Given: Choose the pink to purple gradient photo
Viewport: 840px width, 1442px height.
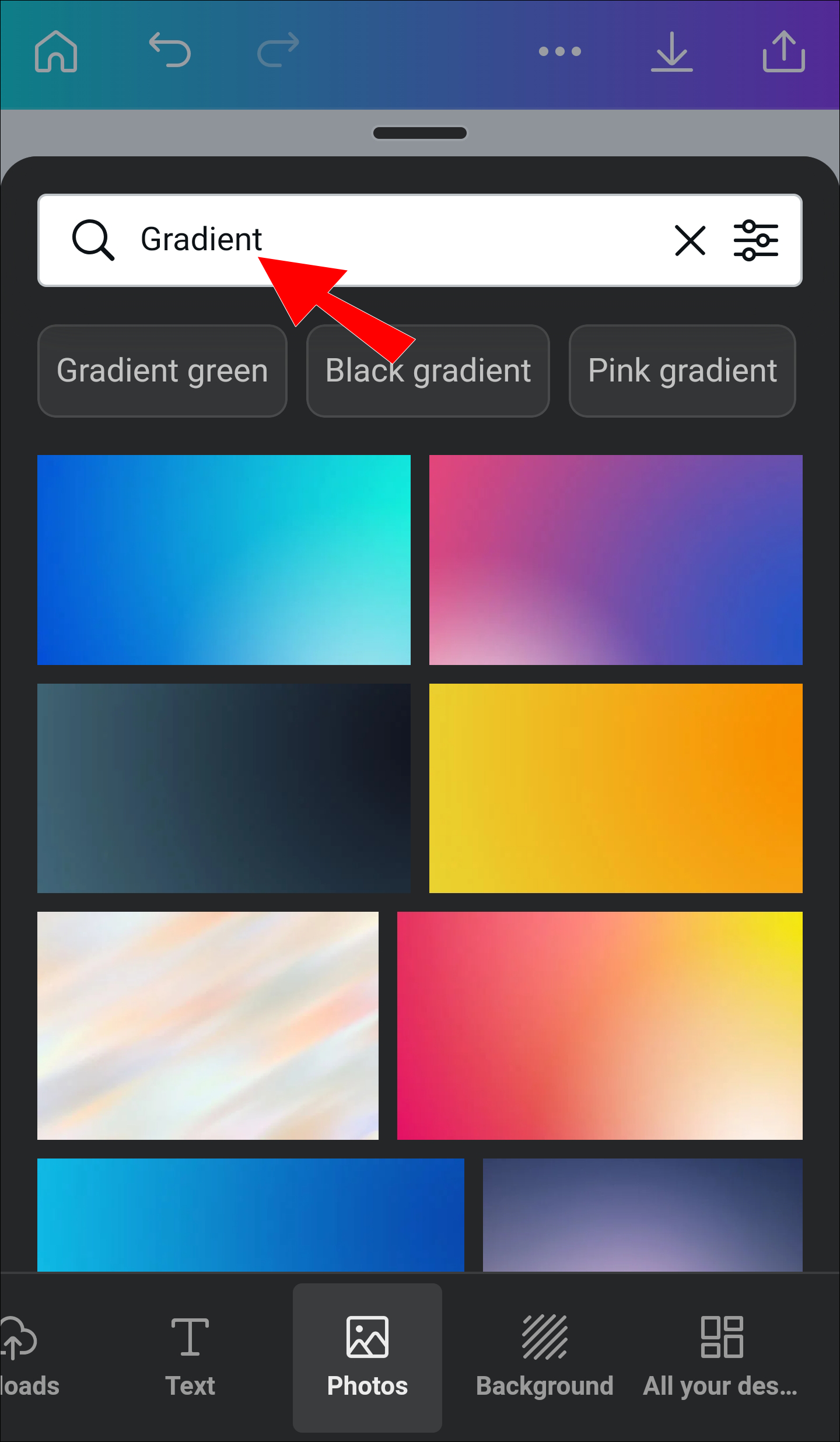Looking at the screenshot, I should tap(615, 559).
